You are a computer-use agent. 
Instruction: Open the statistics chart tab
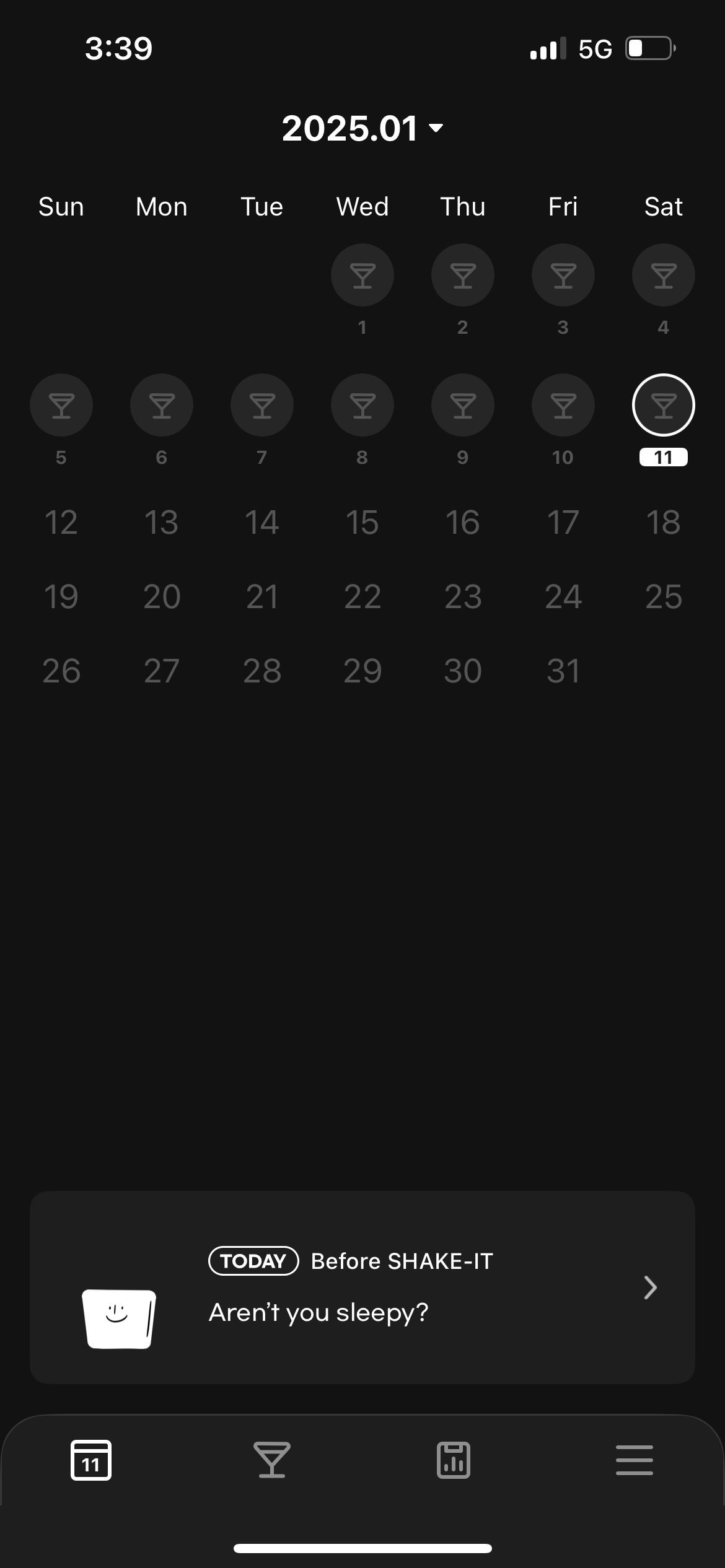pyautogui.click(x=454, y=1460)
